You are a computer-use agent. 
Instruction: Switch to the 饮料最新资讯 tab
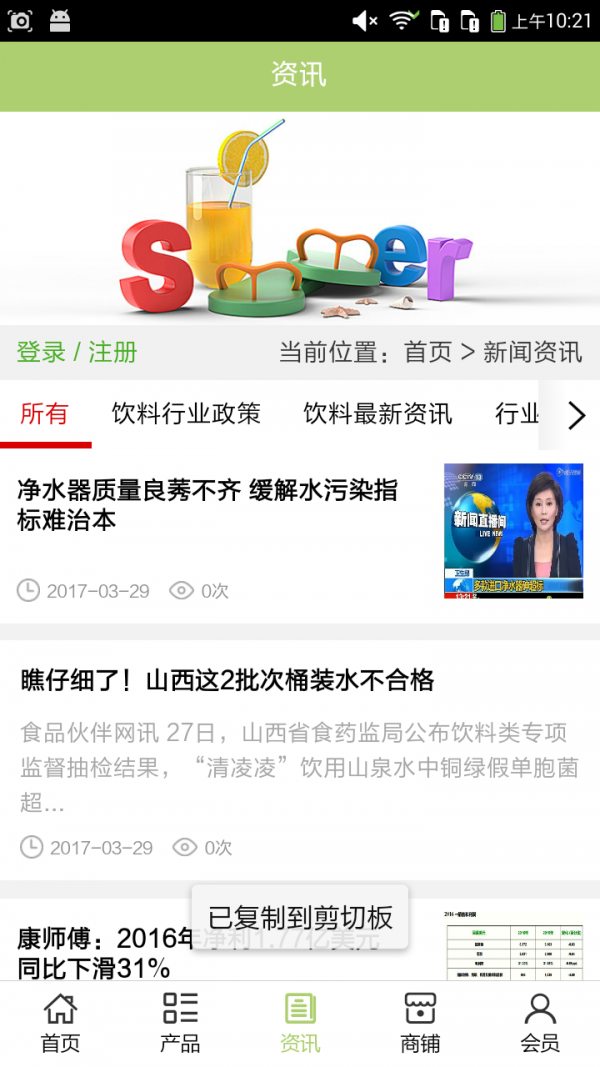(x=378, y=414)
